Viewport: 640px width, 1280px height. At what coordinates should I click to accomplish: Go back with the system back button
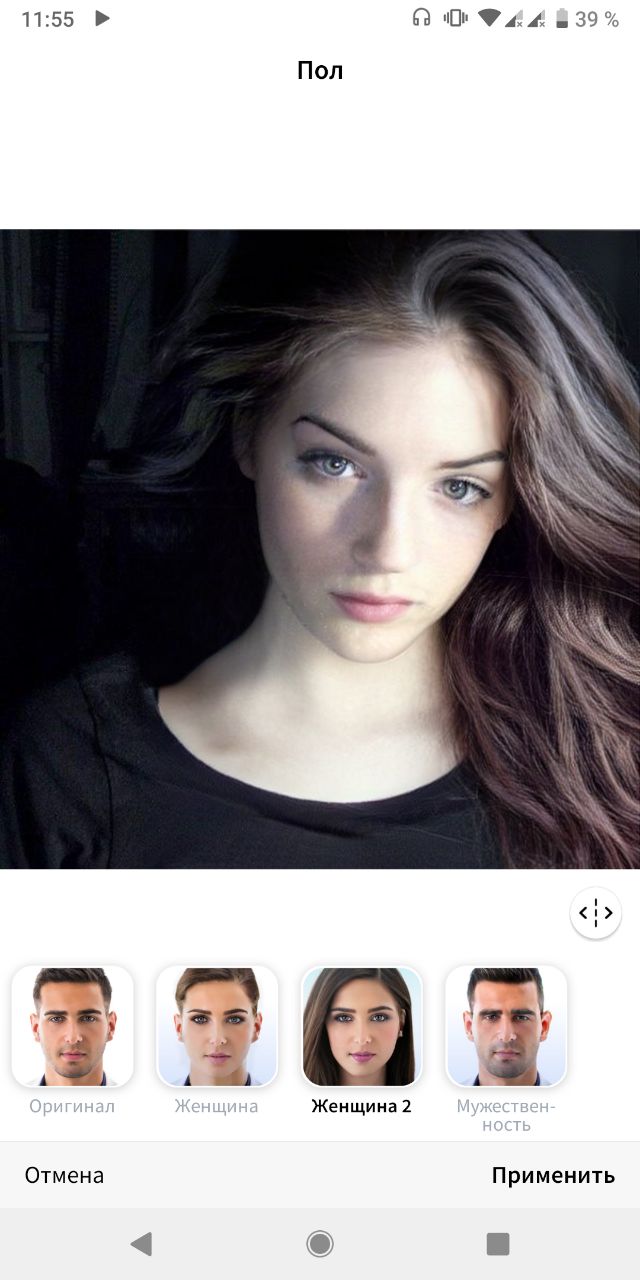point(141,1244)
